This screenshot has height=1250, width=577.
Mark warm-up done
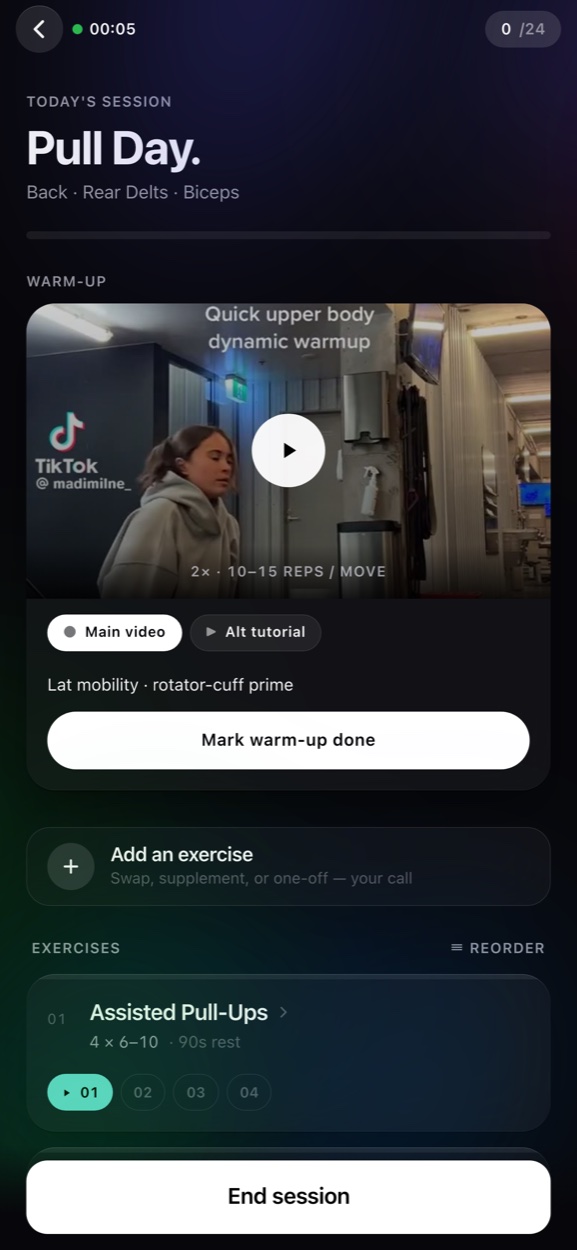coord(288,740)
